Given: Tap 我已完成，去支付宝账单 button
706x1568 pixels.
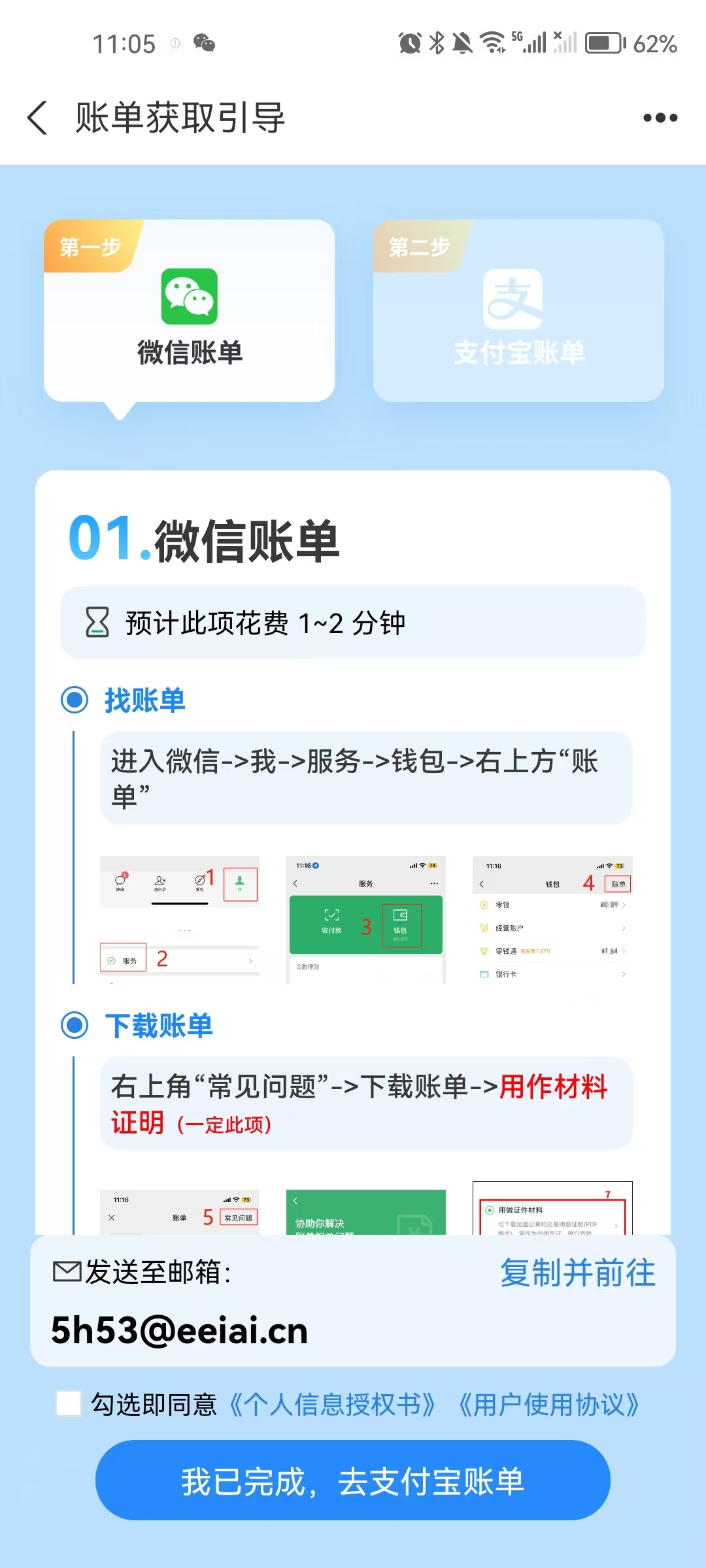Looking at the screenshot, I should (x=353, y=1480).
